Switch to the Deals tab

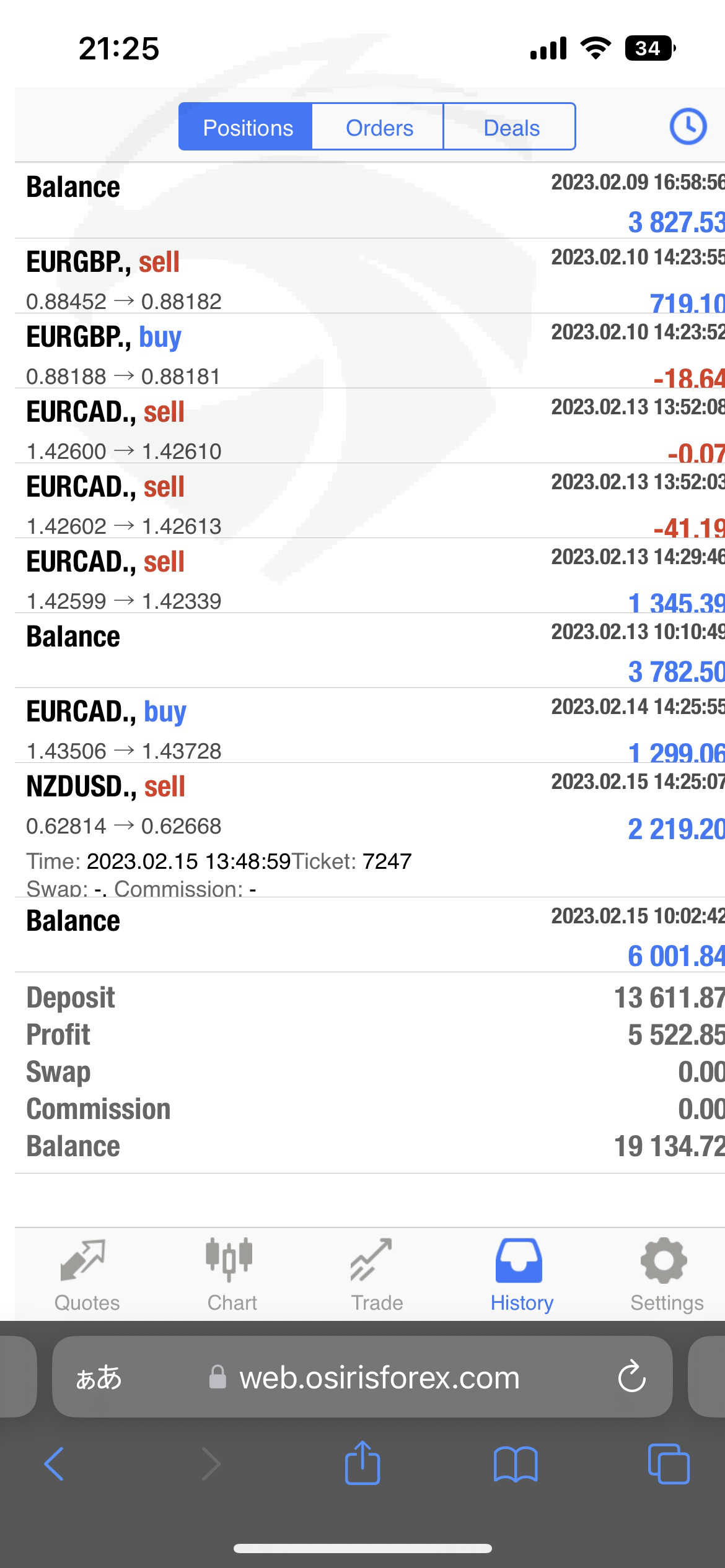click(x=511, y=128)
